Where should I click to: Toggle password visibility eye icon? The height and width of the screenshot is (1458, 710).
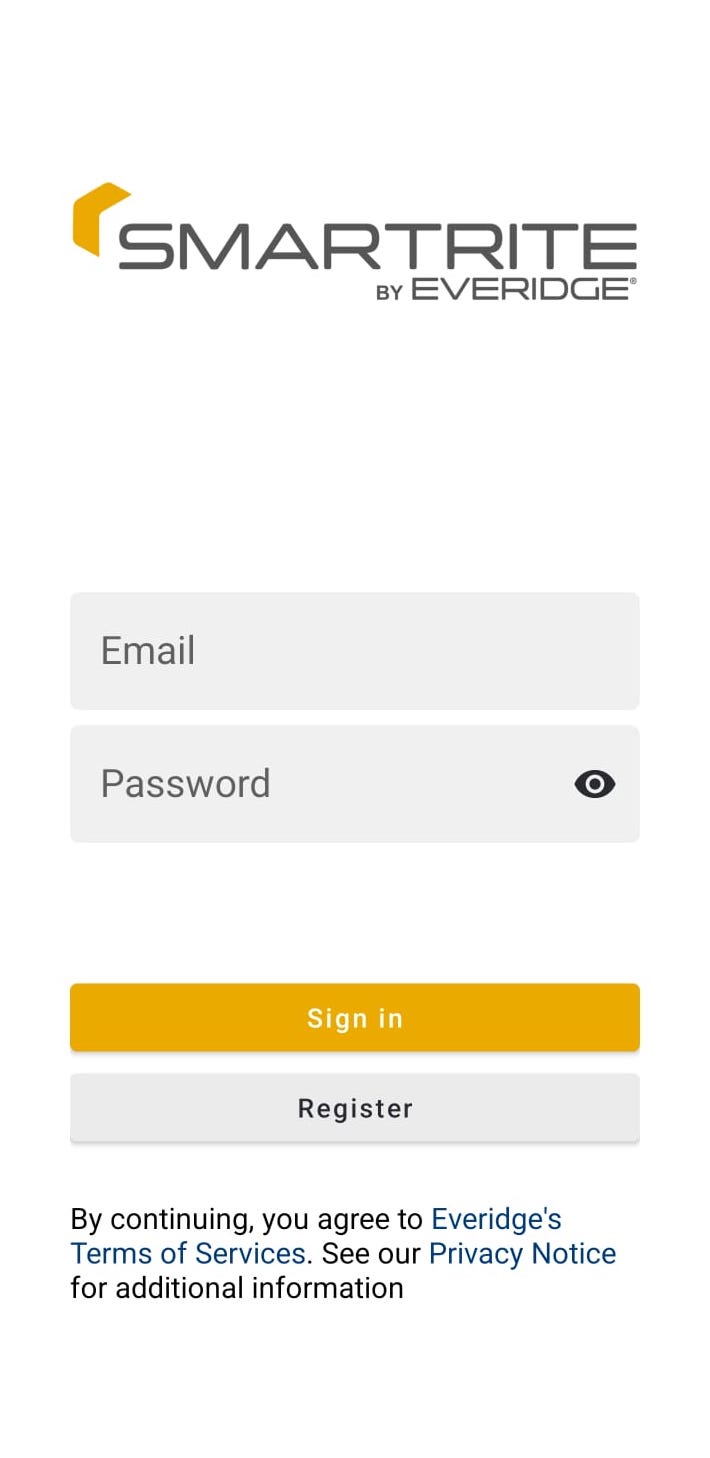[595, 784]
